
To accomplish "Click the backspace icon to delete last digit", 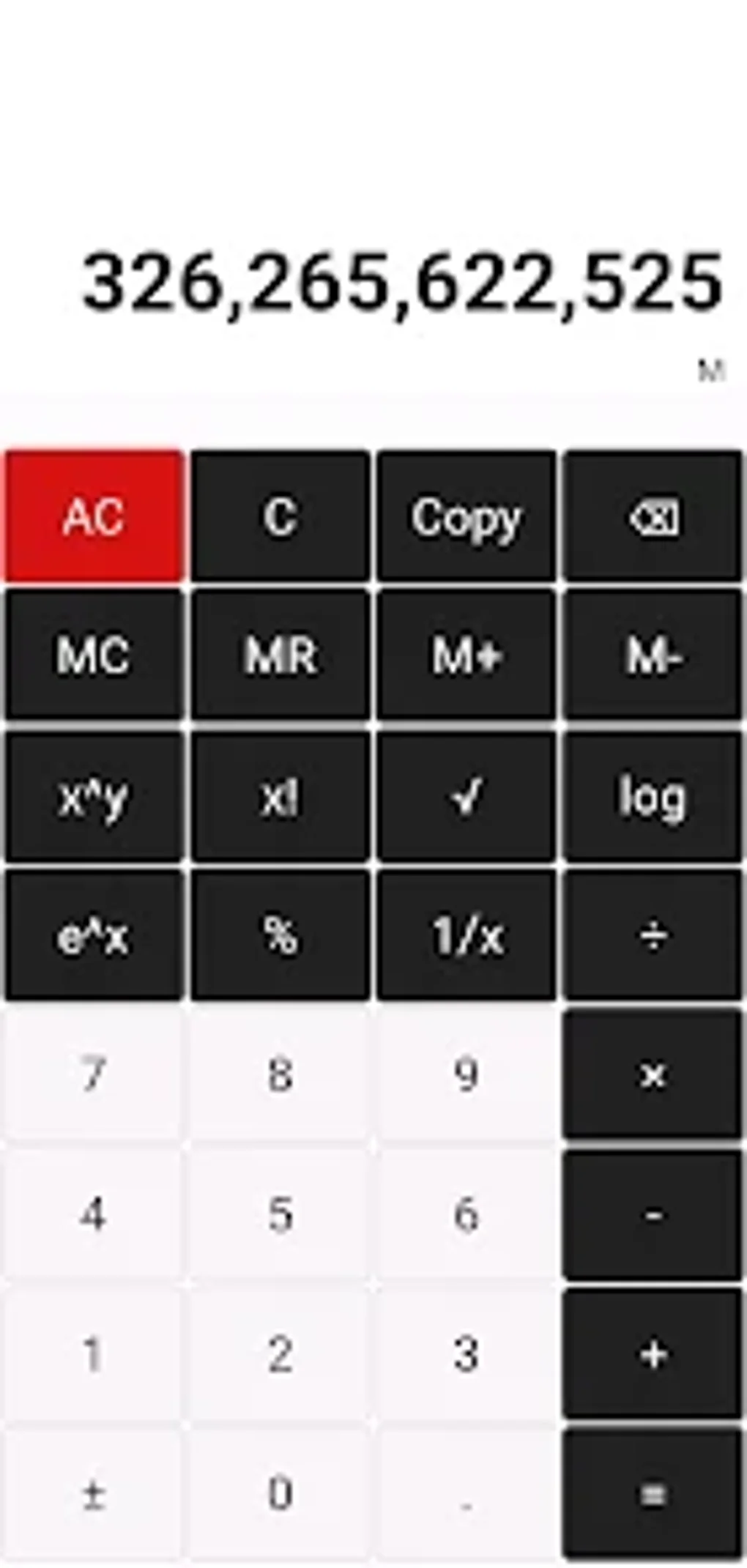I will (x=652, y=520).
